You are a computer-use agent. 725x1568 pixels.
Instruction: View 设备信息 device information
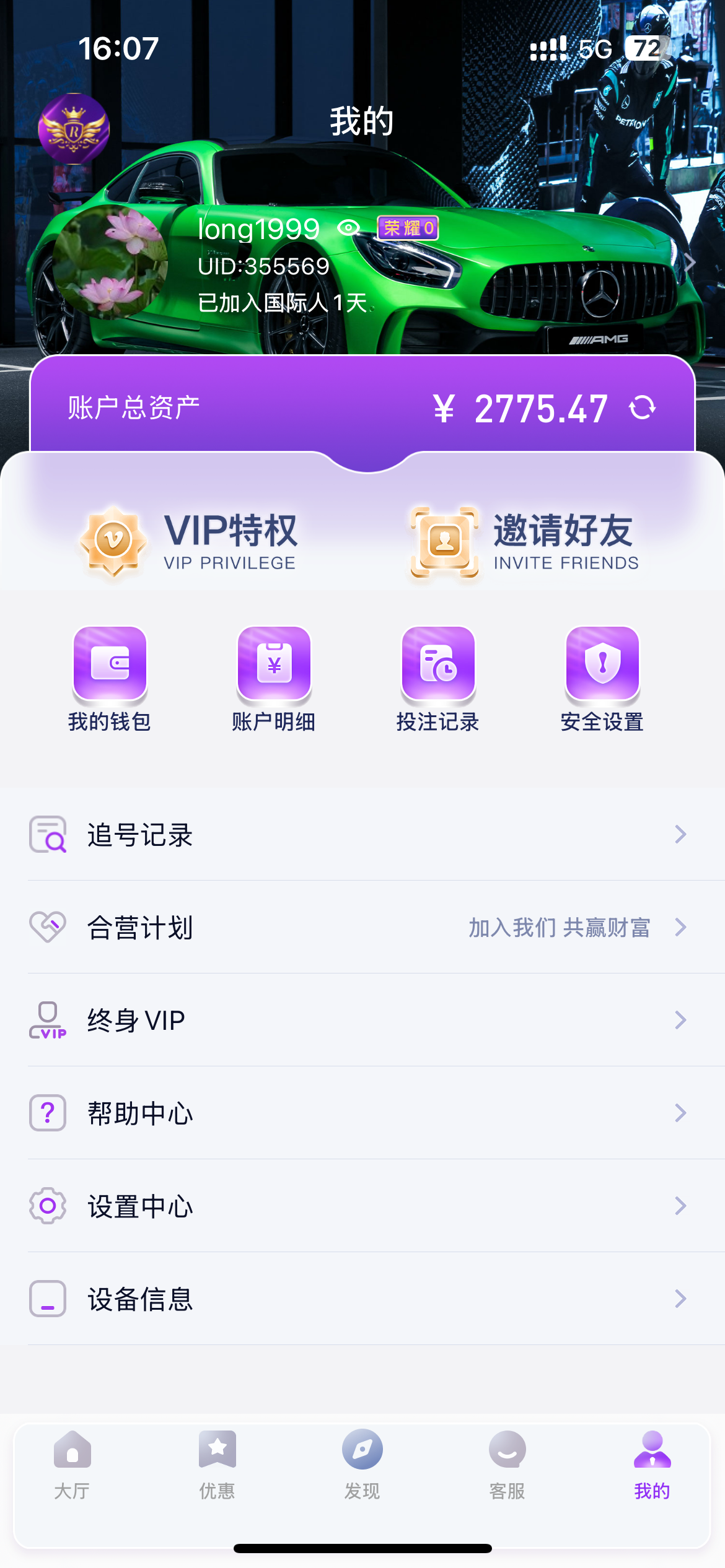(x=362, y=1299)
